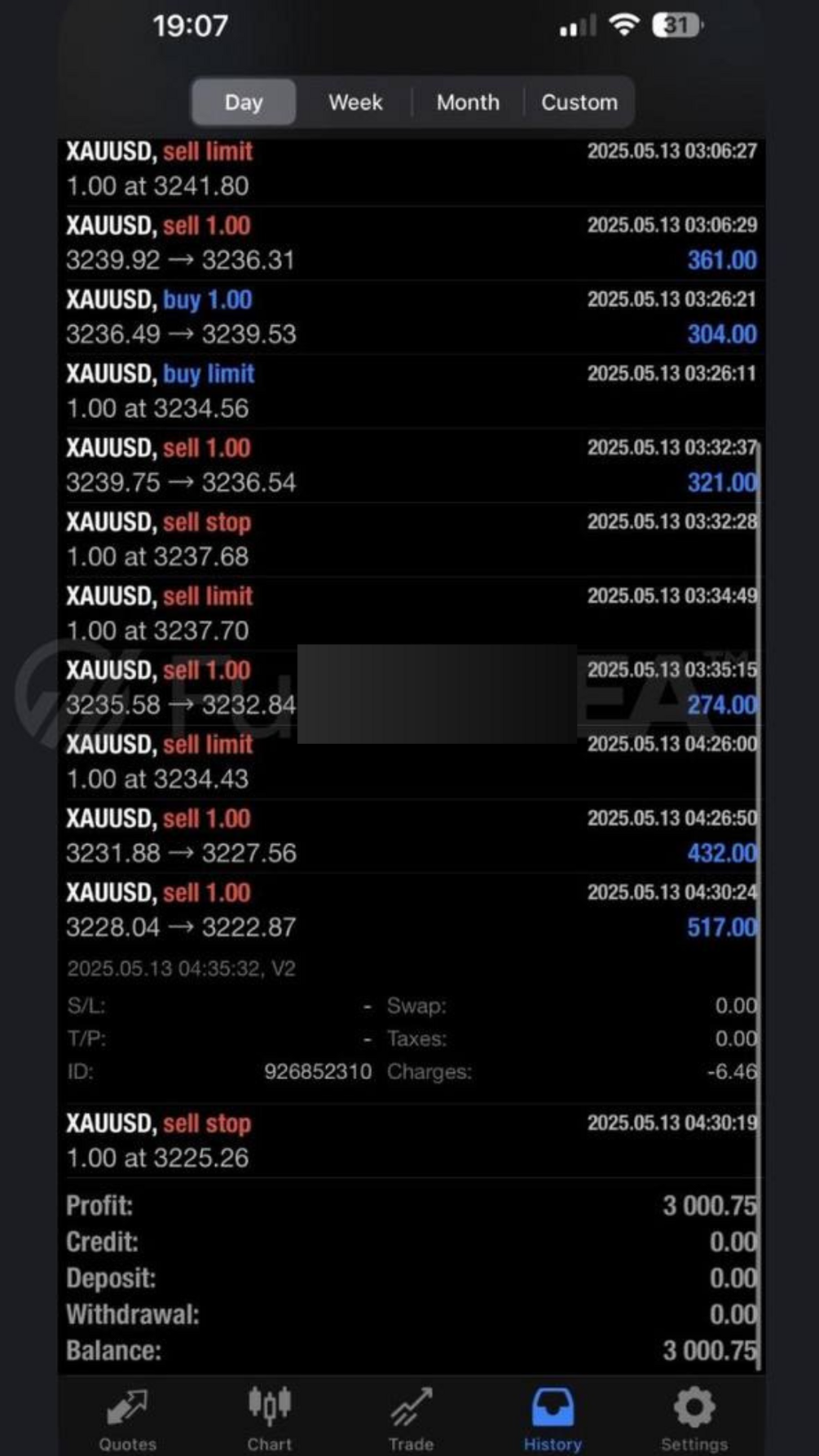Go to the Chart tab

click(x=269, y=1419)
